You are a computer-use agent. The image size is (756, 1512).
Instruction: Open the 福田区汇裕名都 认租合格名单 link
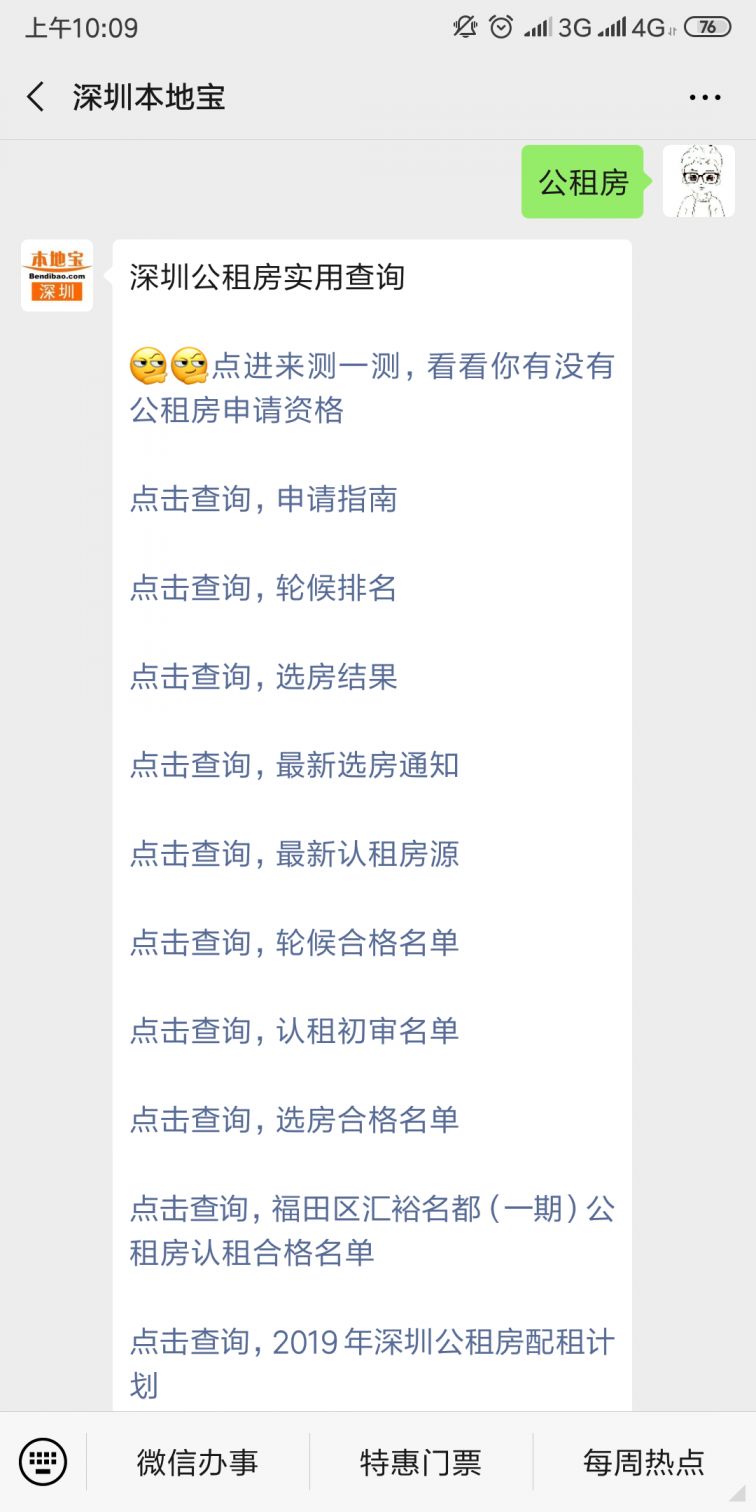click(372, 1230)
